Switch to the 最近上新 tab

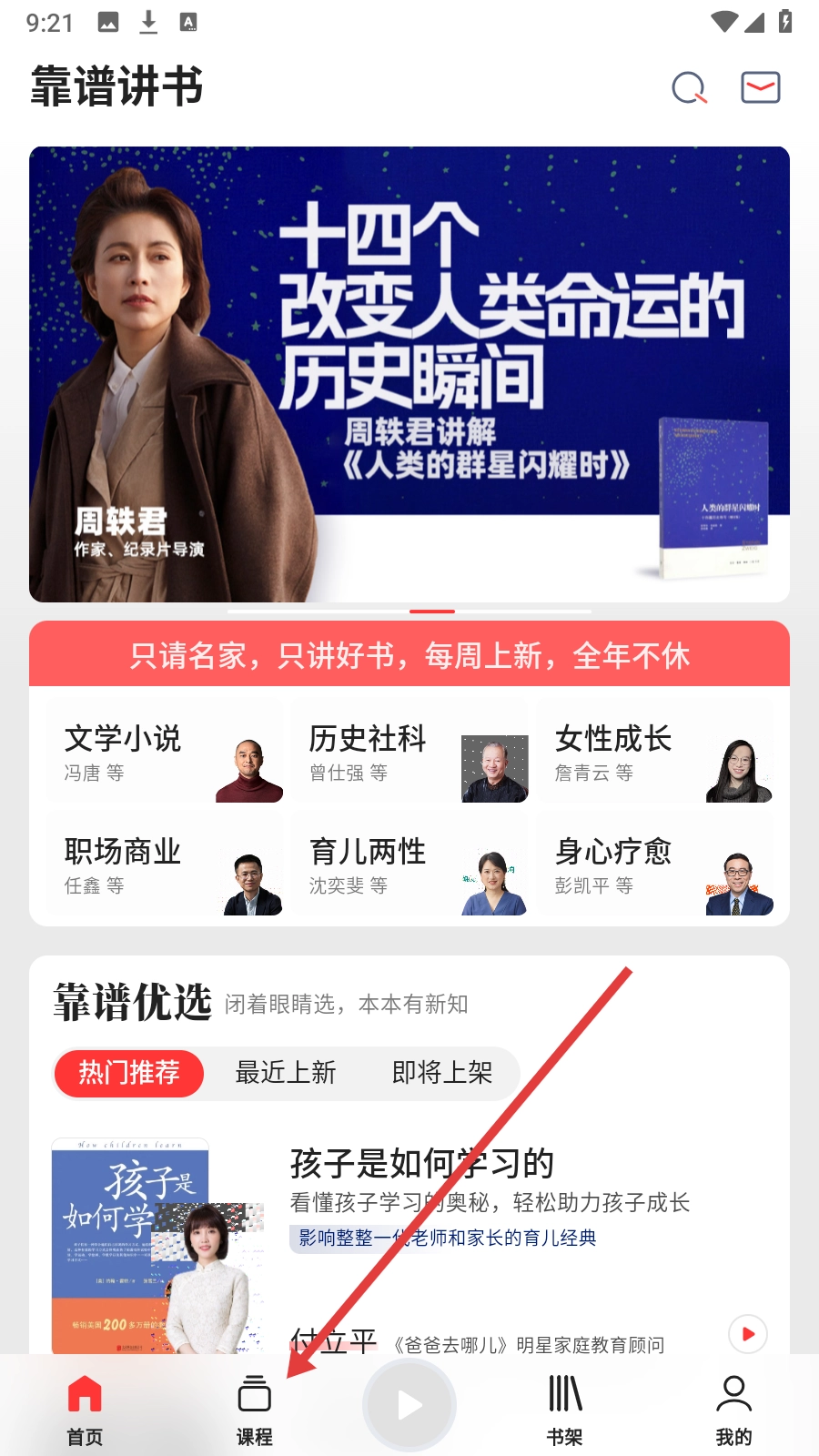tap(286, 1073)
